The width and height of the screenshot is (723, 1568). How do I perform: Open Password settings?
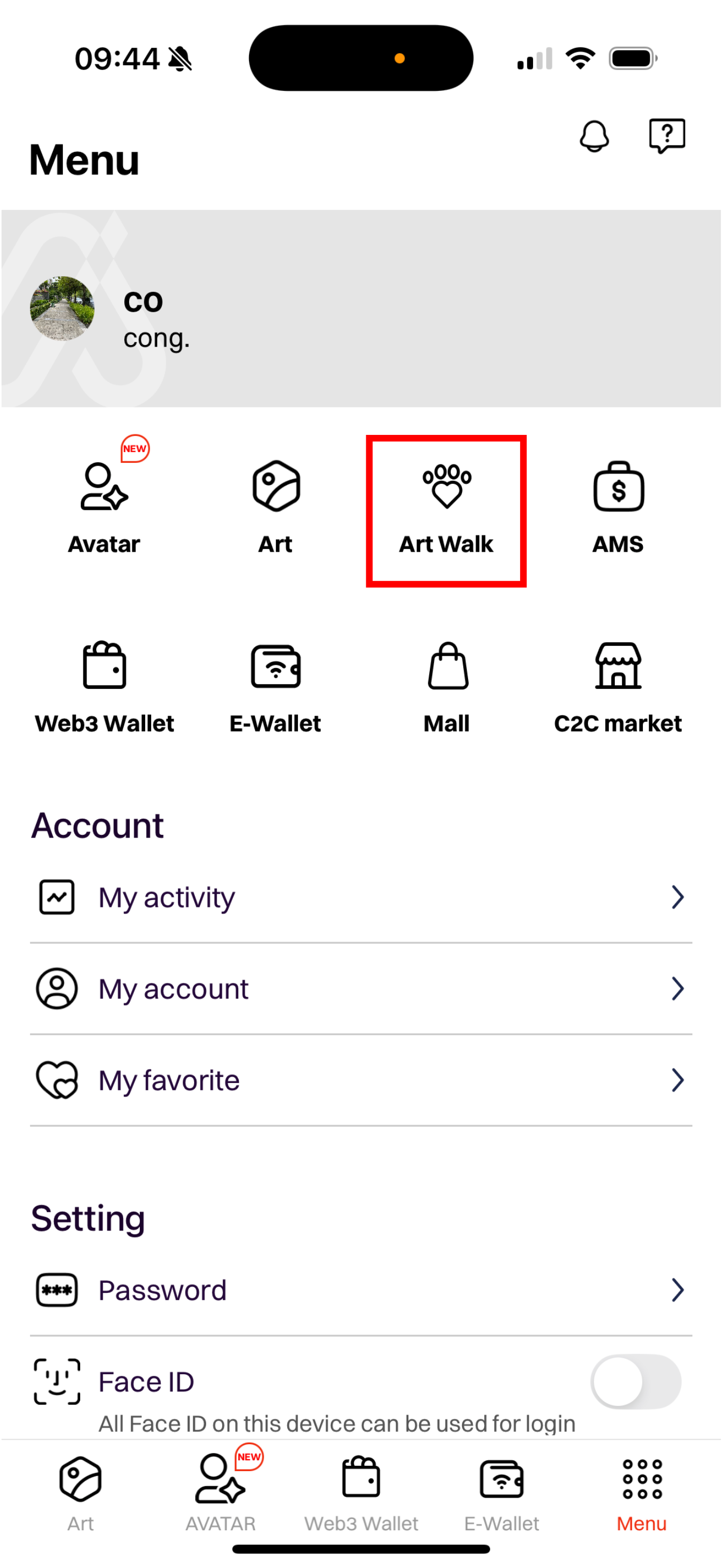click(361, 1290)
